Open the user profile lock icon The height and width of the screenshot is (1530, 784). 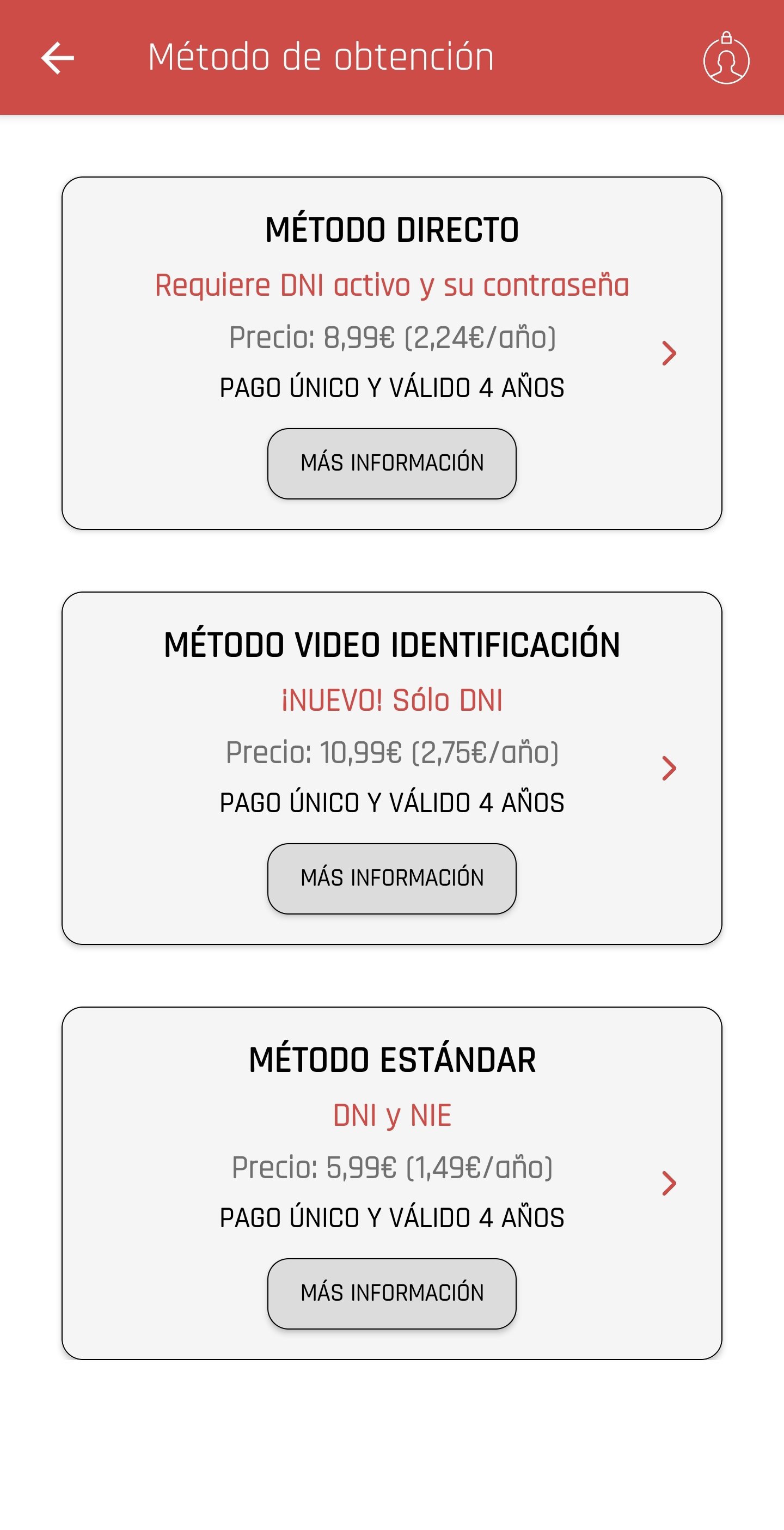pyautogui.click(x=726, y=58)
